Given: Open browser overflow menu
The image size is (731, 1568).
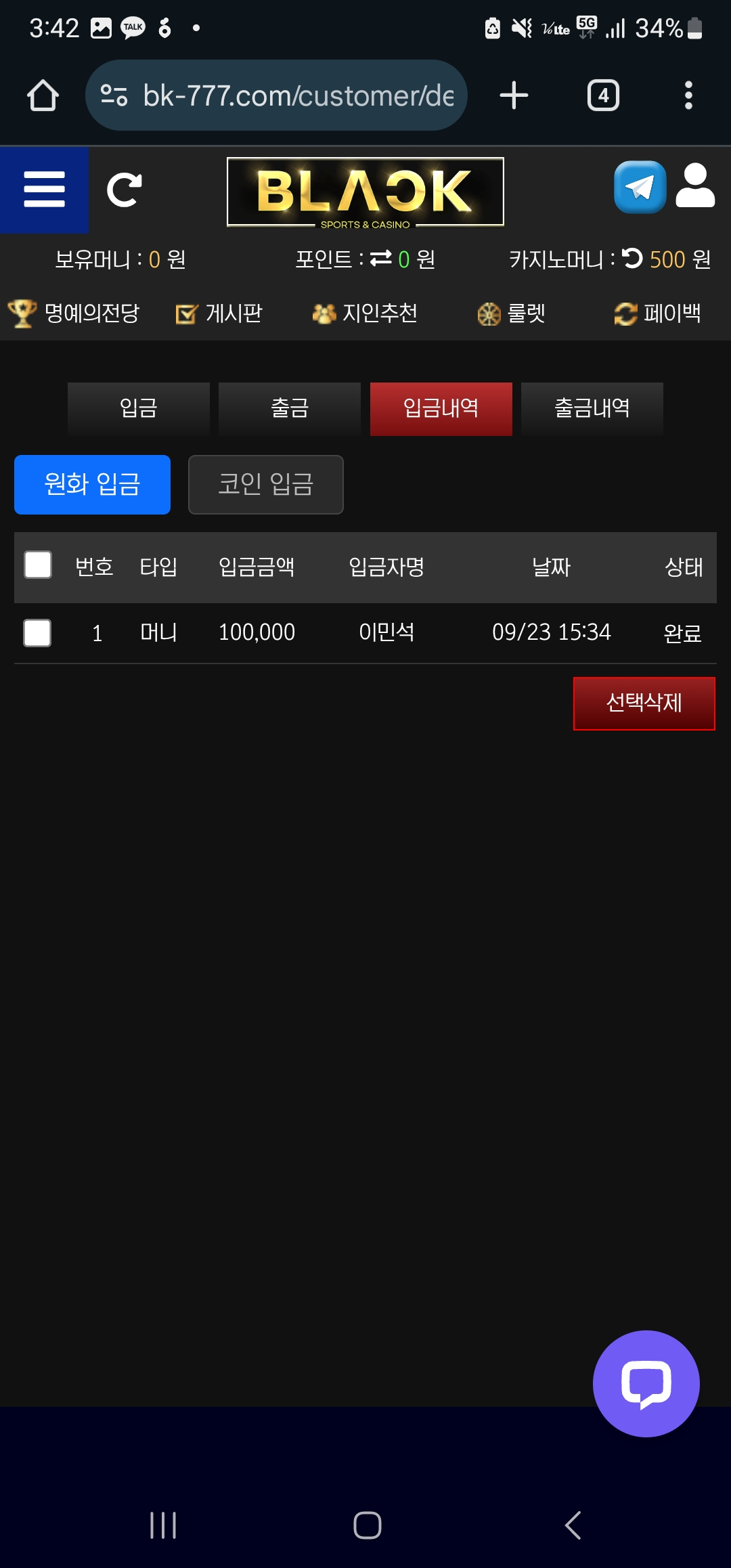Looking at the screenshot, I should (688, 95).
